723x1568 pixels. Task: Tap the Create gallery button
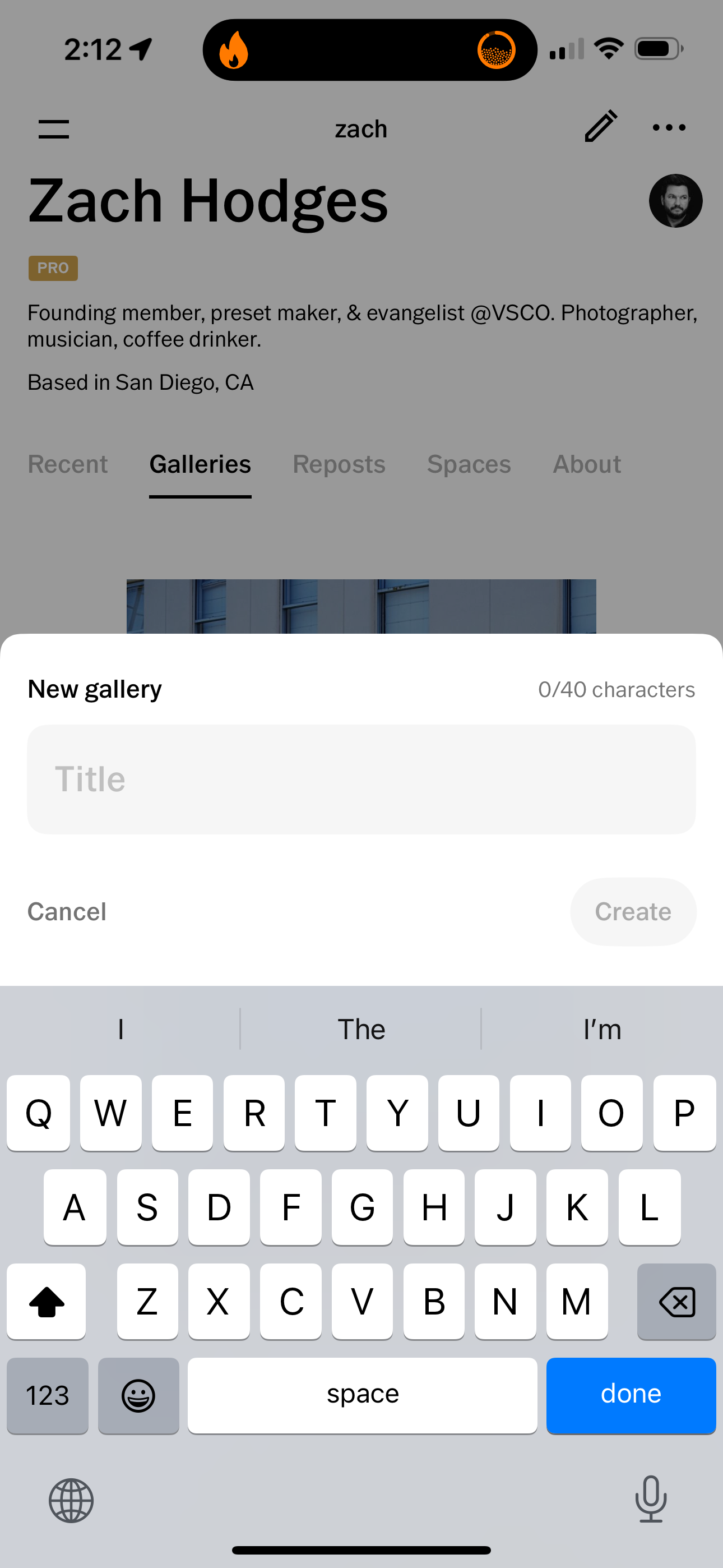[x=633, y=911]
